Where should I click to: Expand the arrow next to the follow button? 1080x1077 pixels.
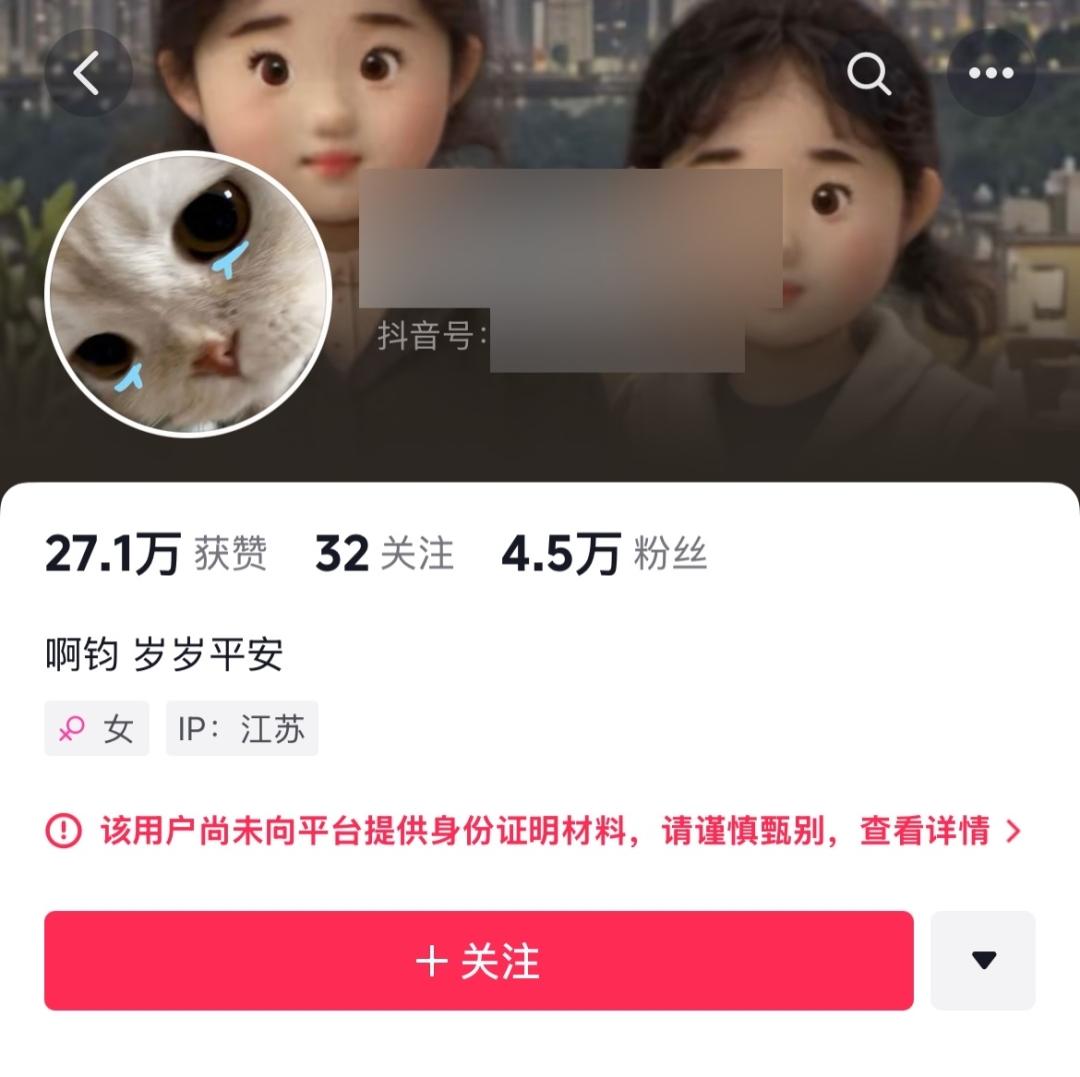[x=983, y=960]
